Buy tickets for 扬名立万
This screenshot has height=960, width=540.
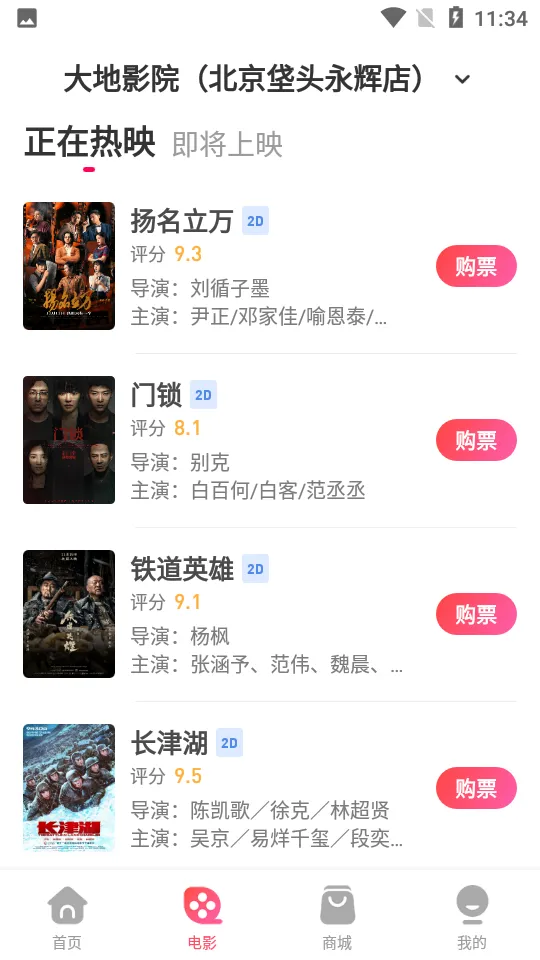point(476,266)
